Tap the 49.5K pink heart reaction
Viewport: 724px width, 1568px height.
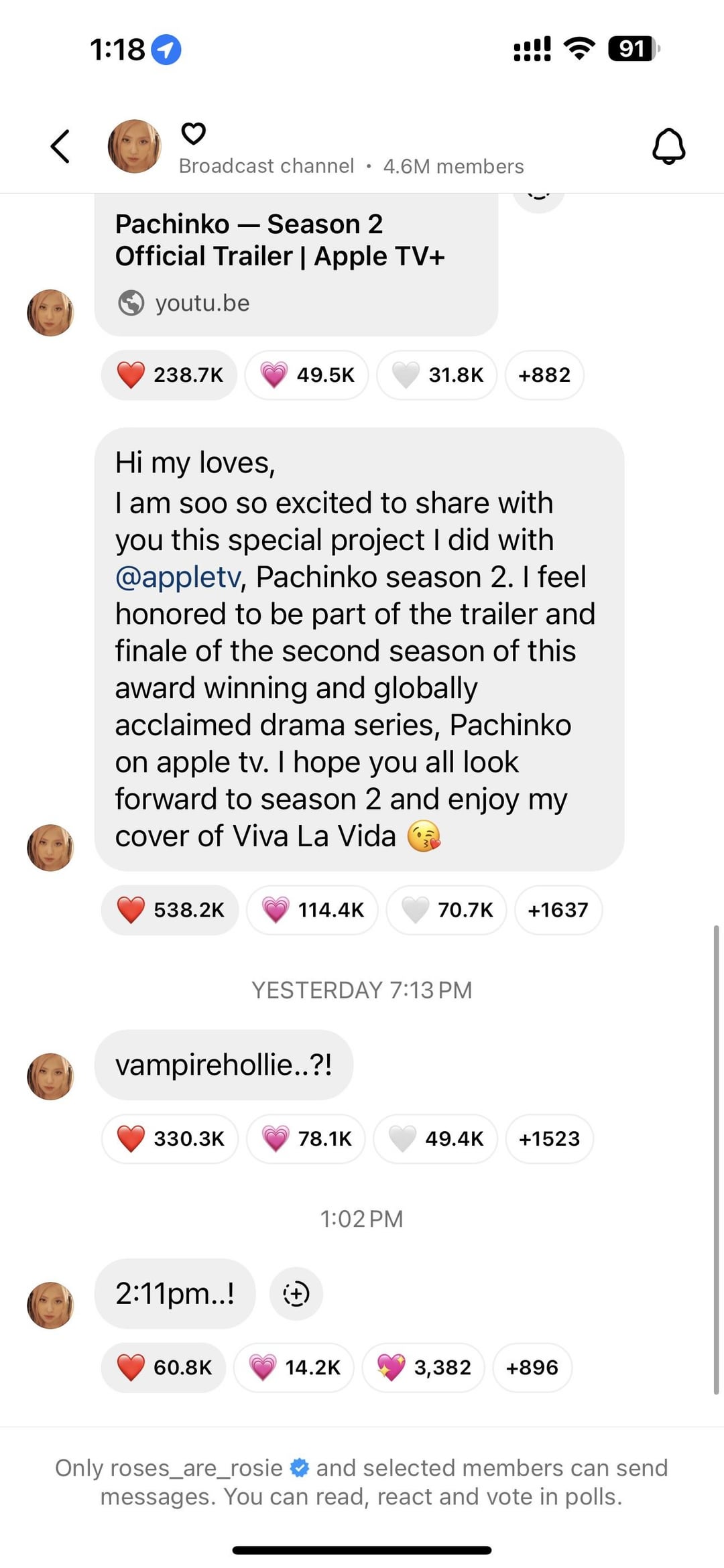[306, 375]
